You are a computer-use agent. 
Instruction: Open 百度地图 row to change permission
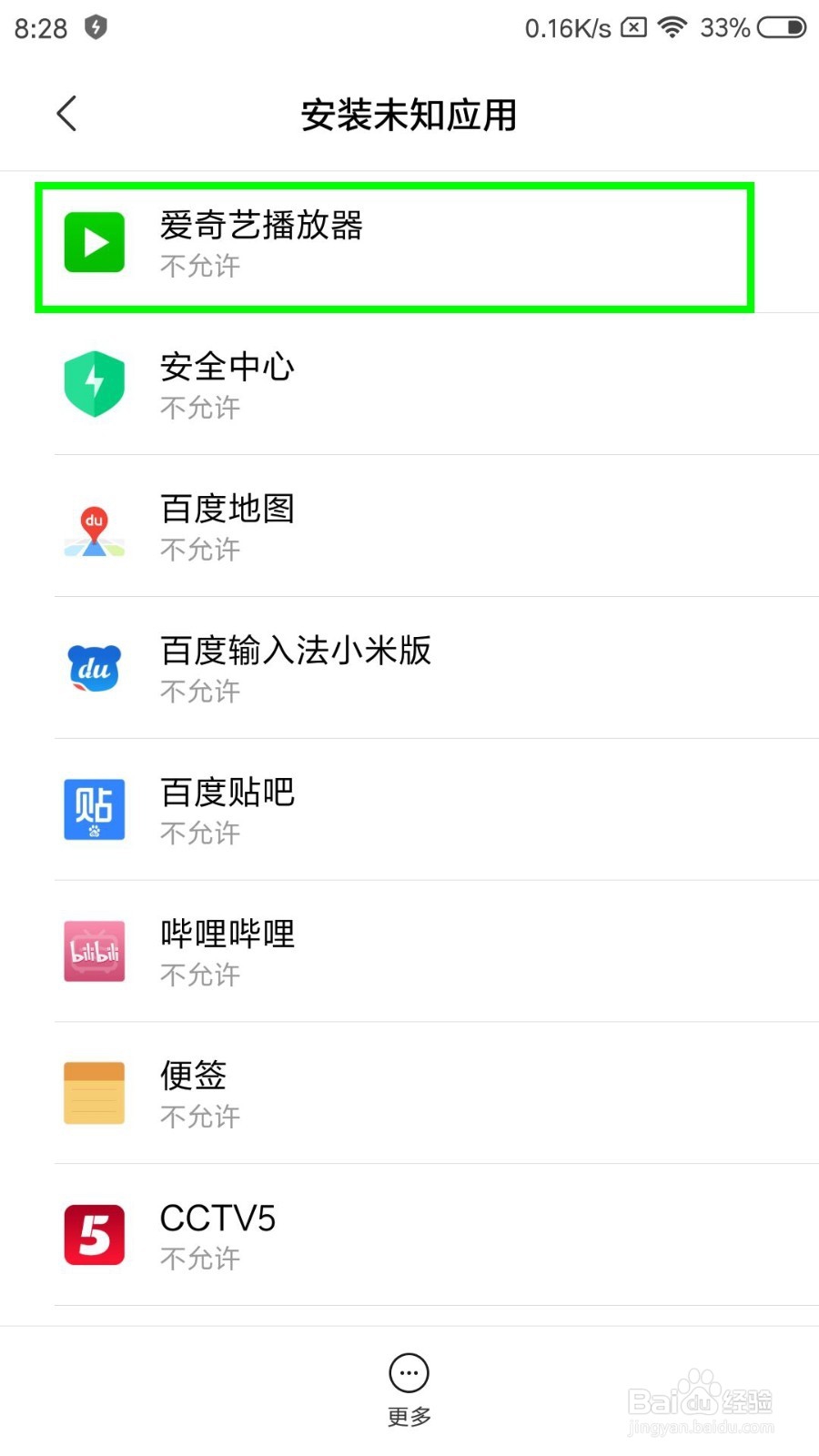[409, 525]
